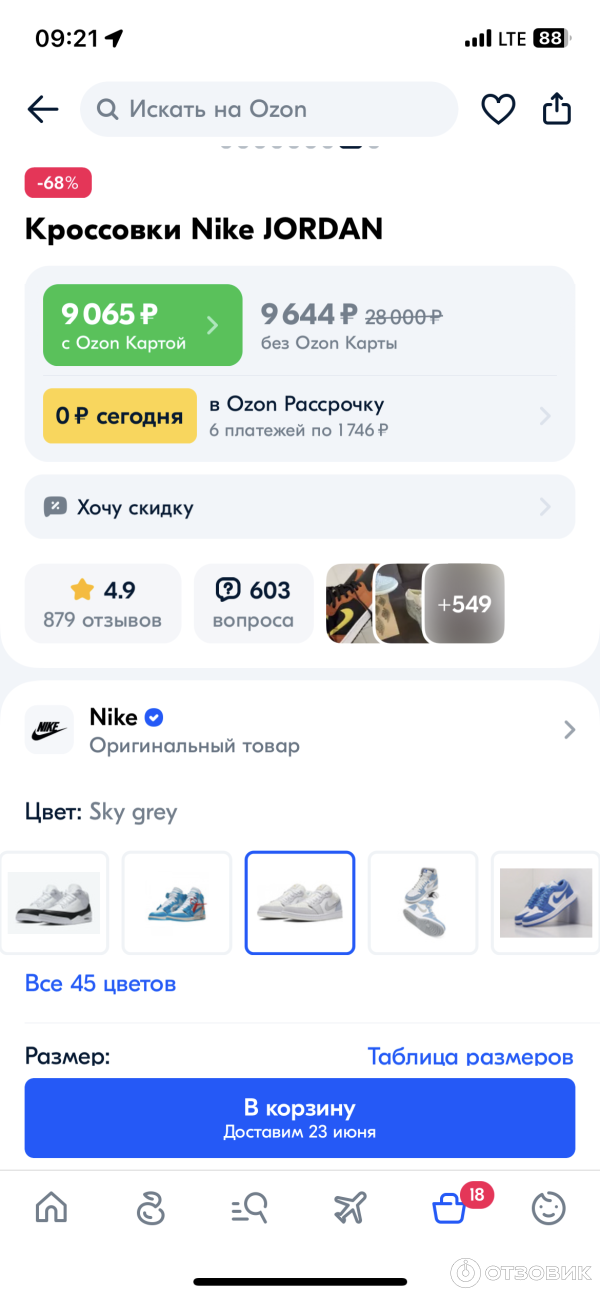600x1298 pixels.
Task: Open the "Хочу скидку" row
Action: coord(300,507)
